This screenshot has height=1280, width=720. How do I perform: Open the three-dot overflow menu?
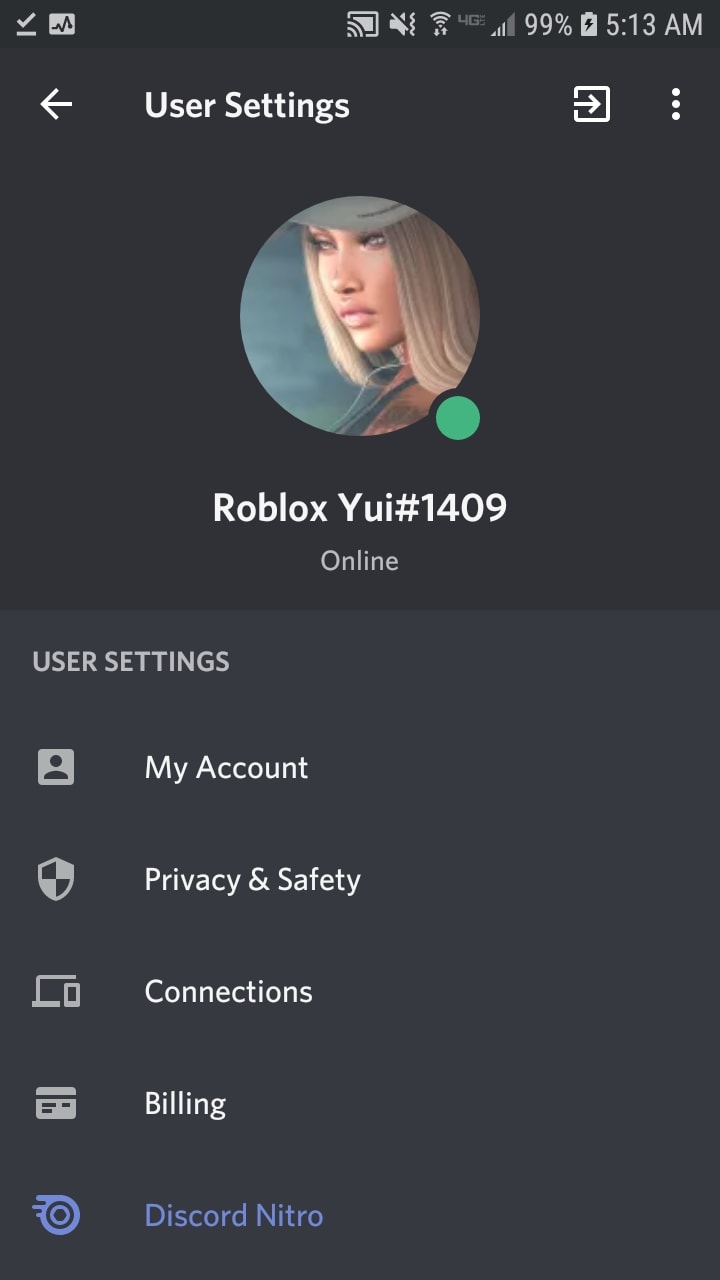point(676,104)
